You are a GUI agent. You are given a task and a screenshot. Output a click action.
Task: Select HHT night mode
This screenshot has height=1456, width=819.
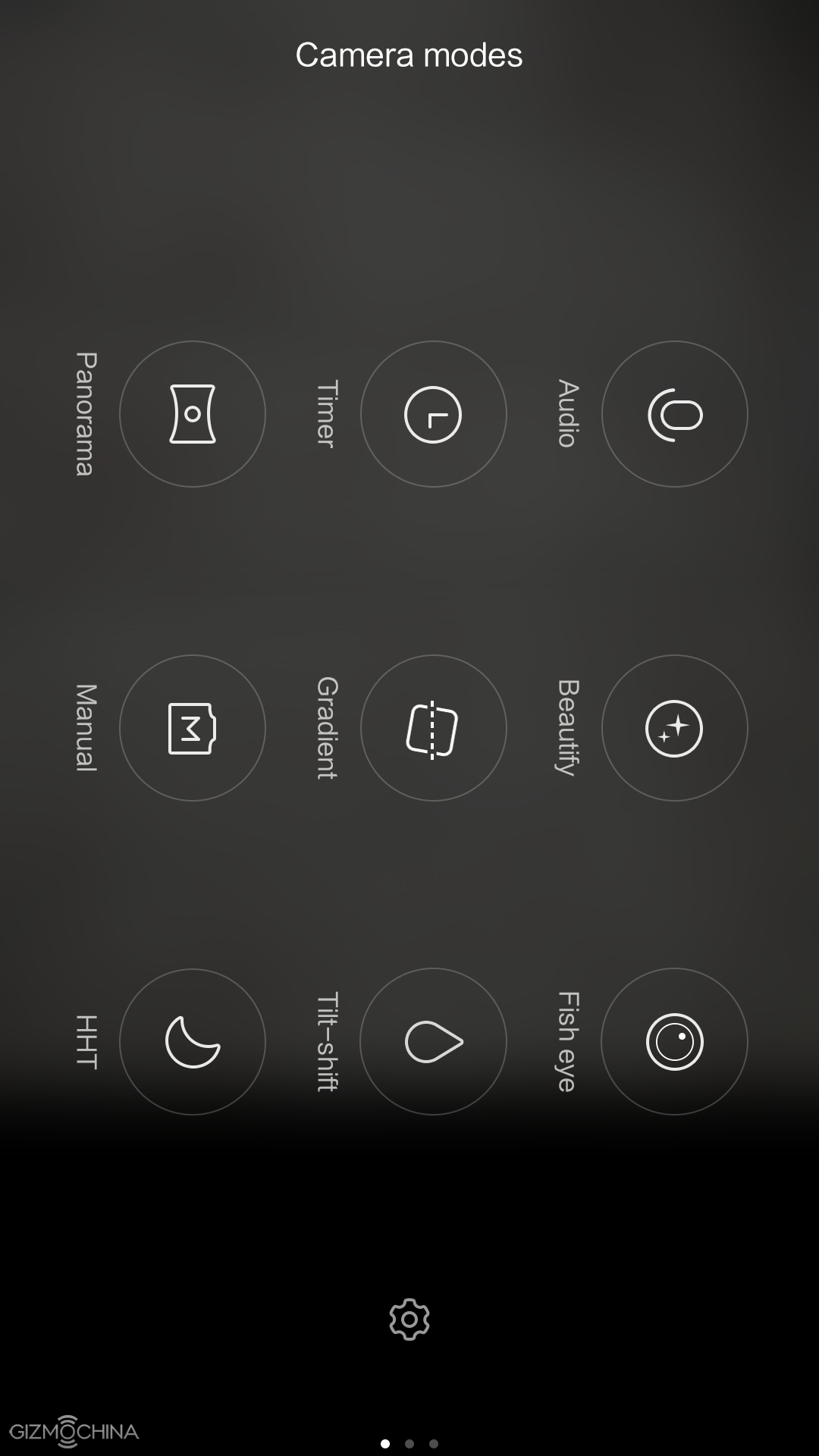click(193, 1042)
